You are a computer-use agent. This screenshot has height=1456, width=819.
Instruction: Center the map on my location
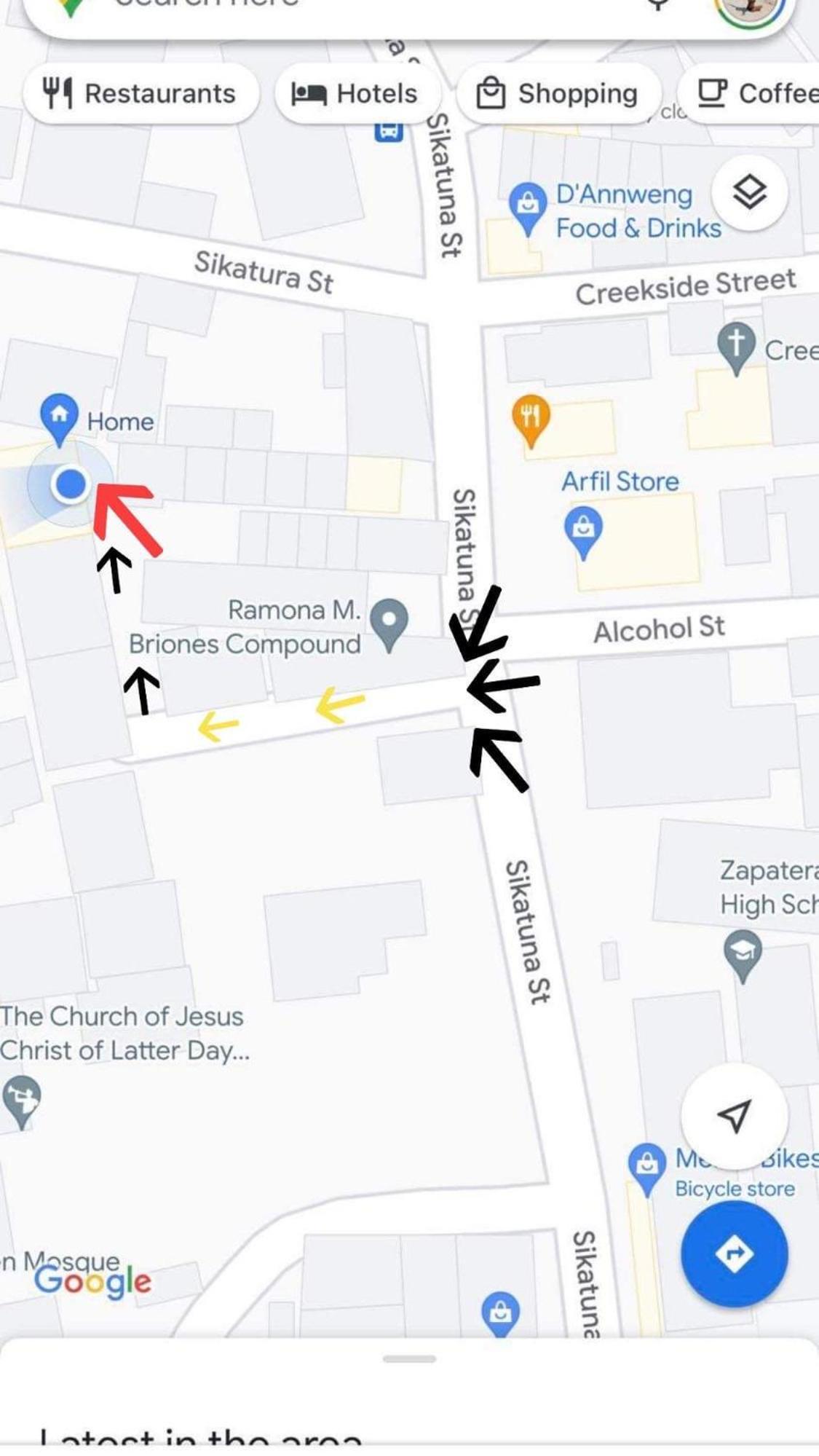tap(734, 1116)
